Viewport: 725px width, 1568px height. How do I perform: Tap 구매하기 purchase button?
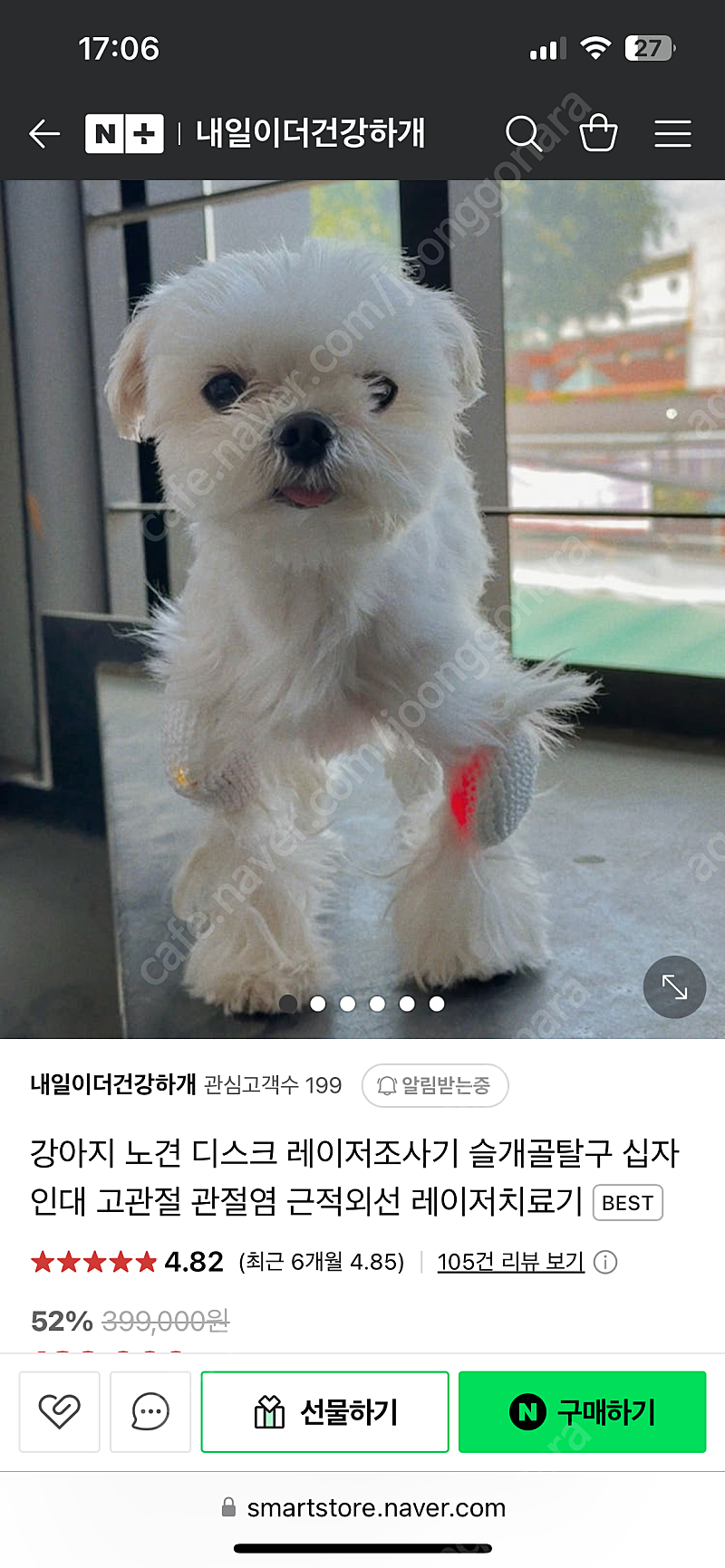(582, 1411)
